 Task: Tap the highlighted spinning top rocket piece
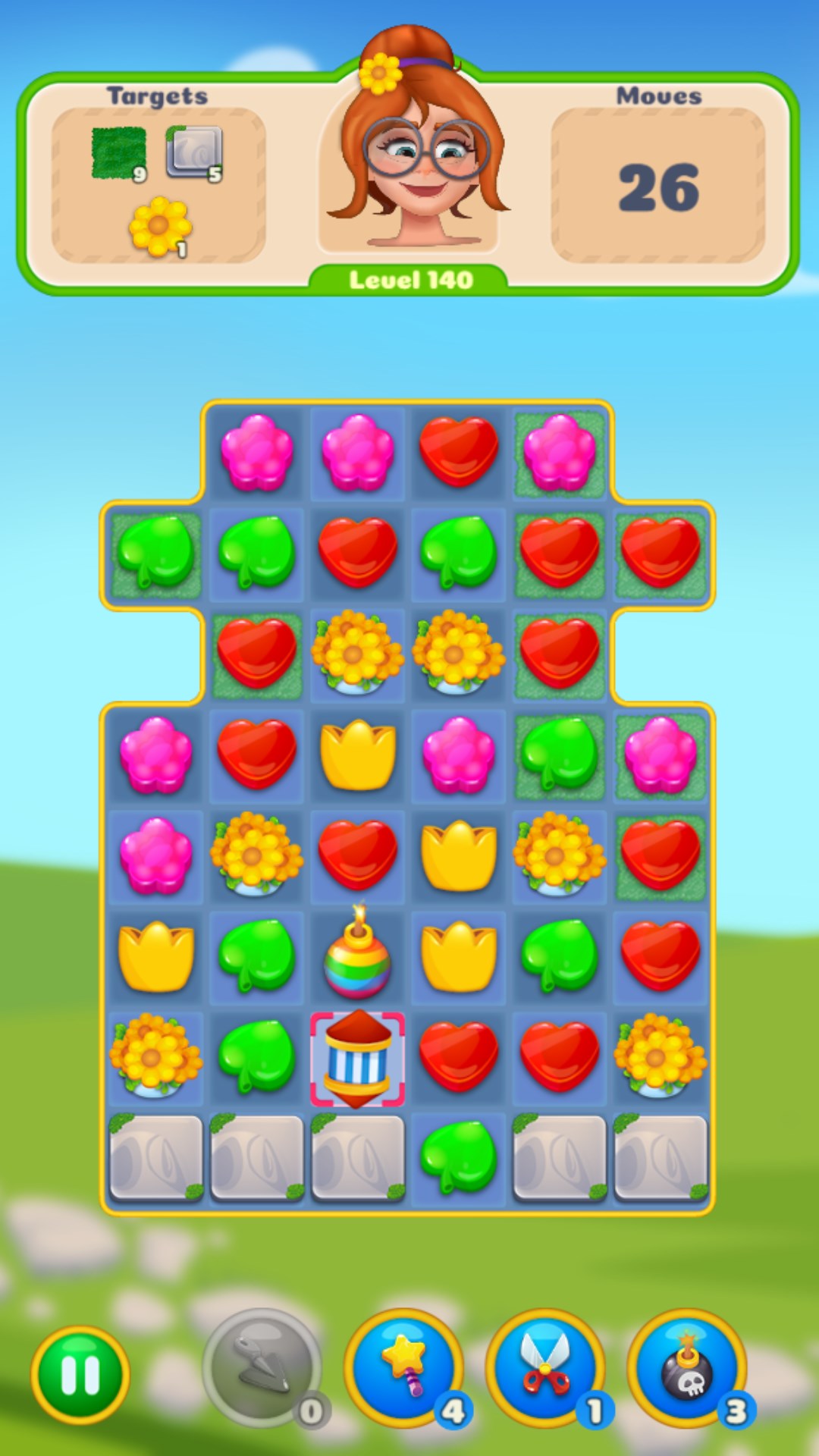point(357,1058)
